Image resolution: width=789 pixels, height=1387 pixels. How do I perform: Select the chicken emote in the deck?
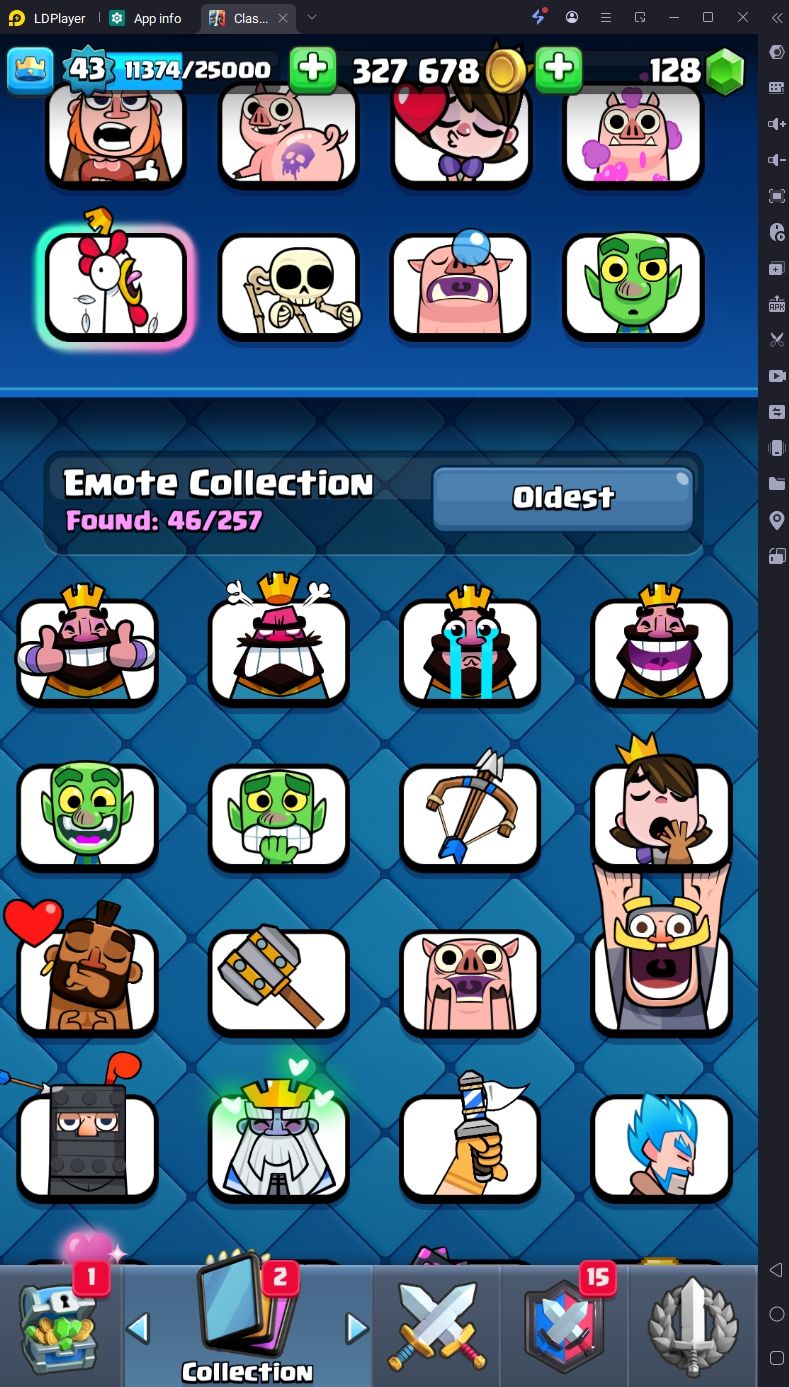[116, 286]
